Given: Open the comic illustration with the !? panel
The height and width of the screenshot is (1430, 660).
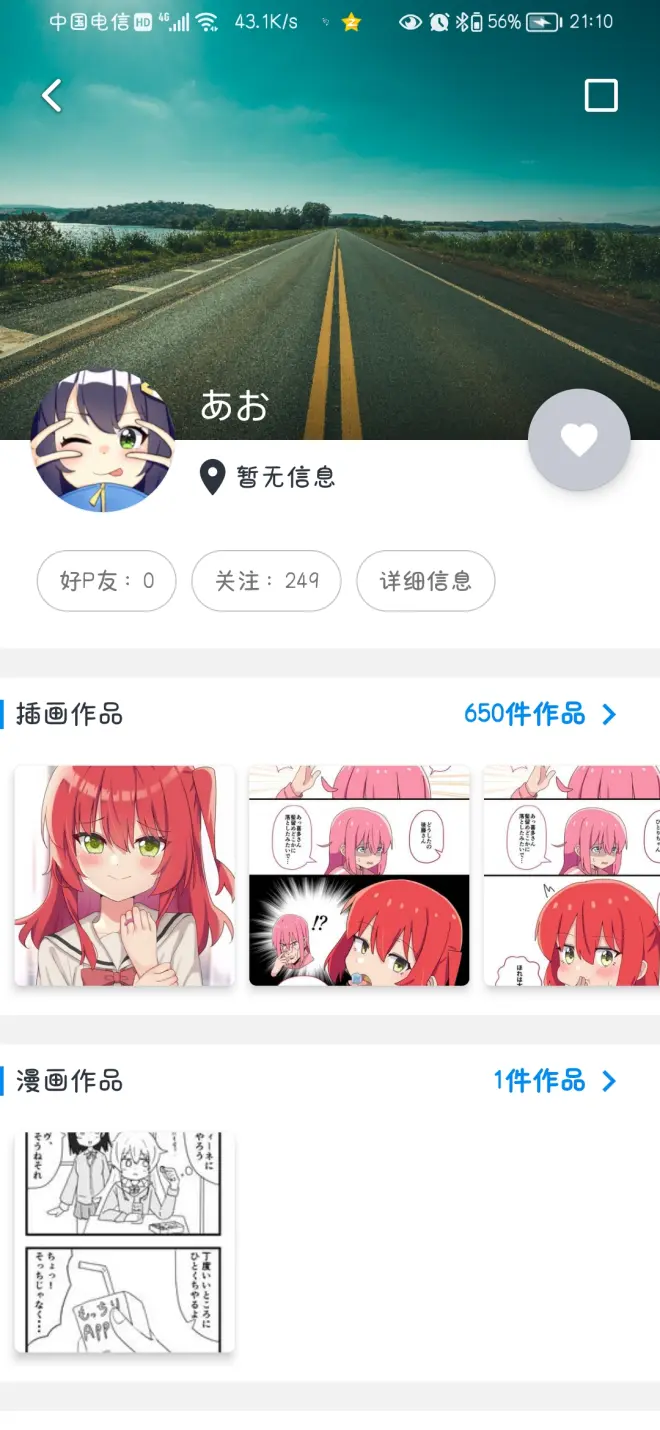Looking at the screenshot, I should [359, 876].
